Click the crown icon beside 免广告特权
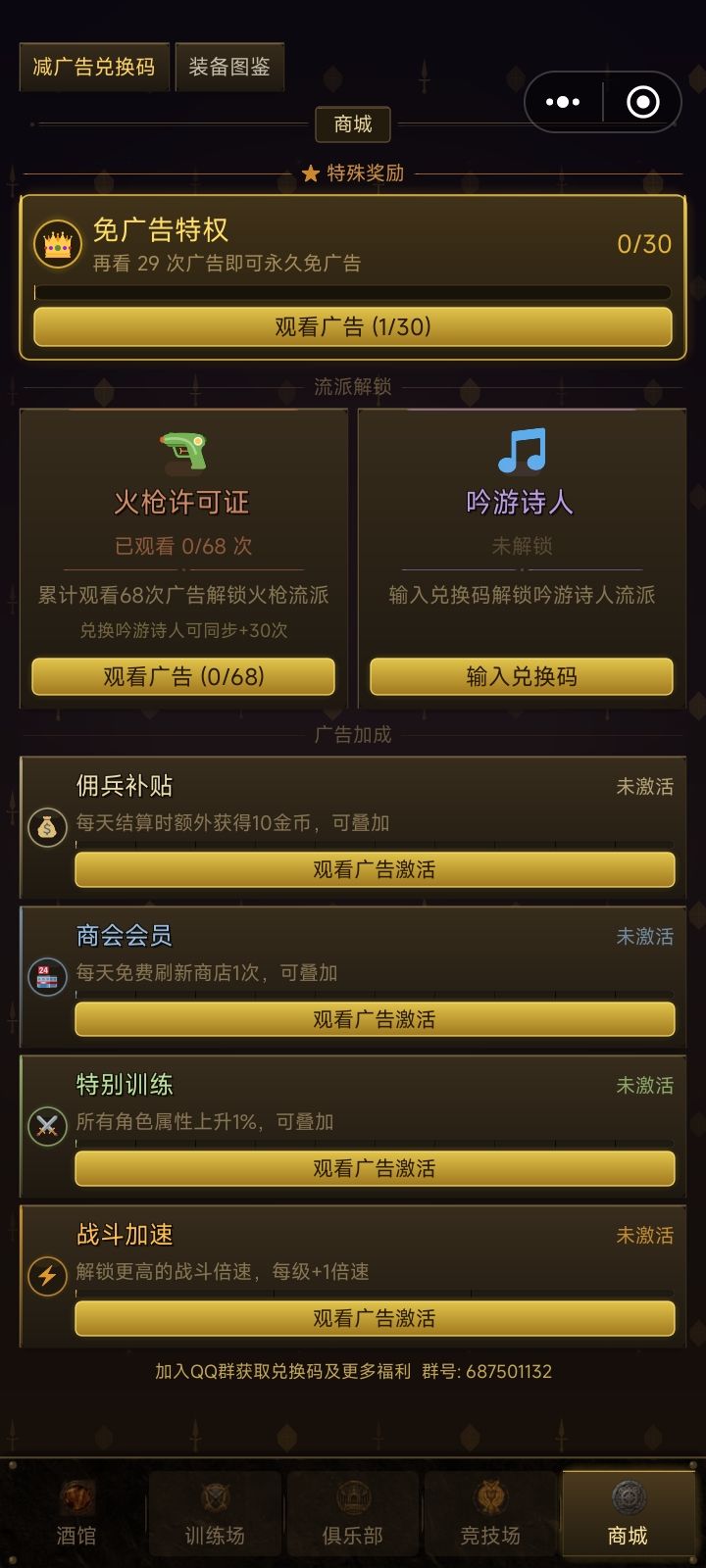 (57, 244)
